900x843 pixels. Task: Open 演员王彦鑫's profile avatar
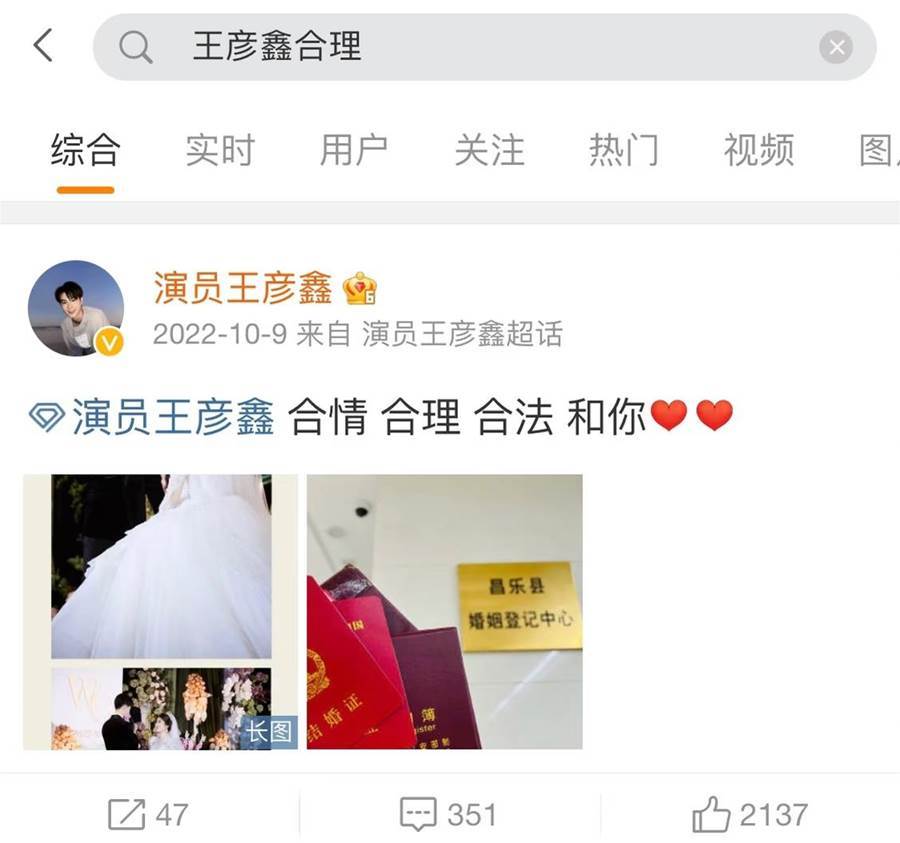point(76,308)
